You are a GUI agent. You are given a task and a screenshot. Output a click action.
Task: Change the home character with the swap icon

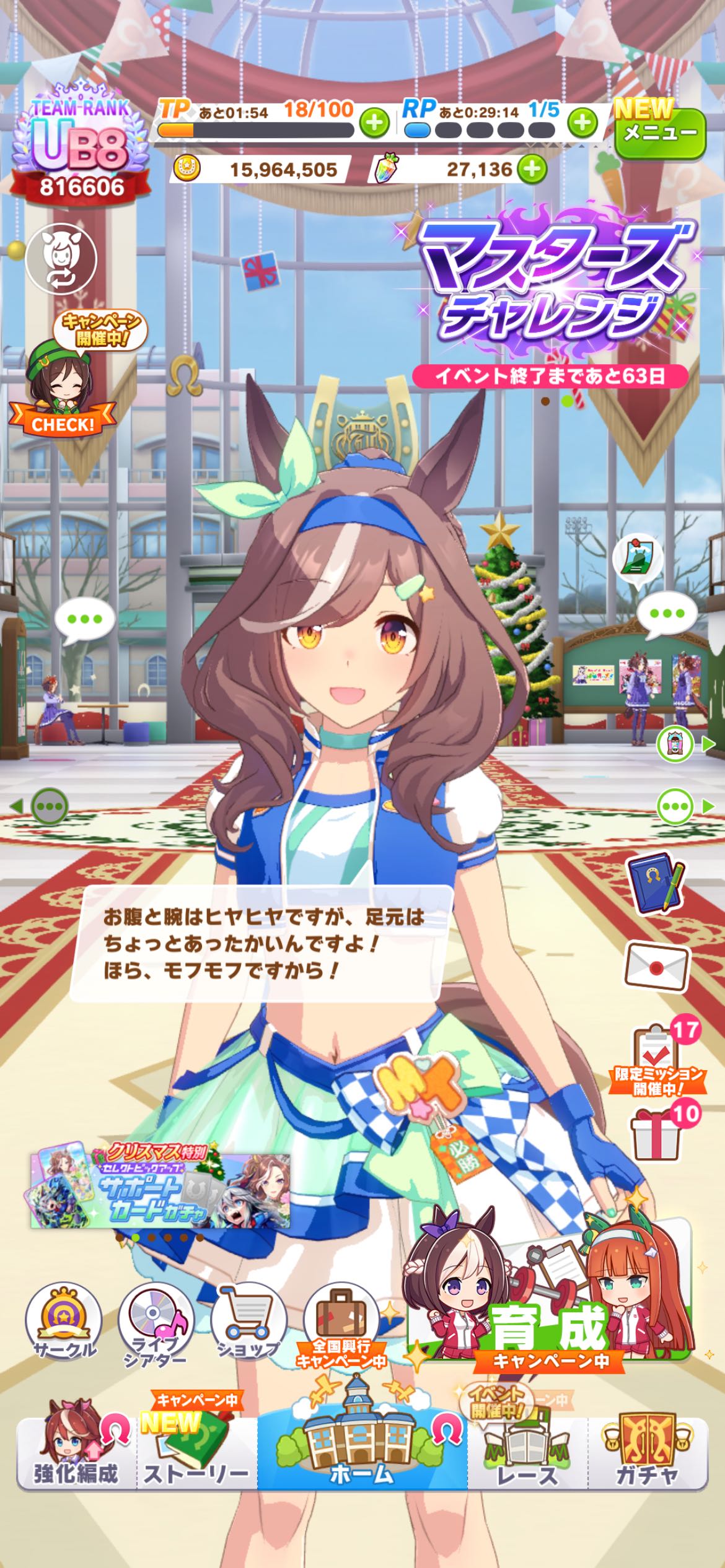[x=61, y=259]
